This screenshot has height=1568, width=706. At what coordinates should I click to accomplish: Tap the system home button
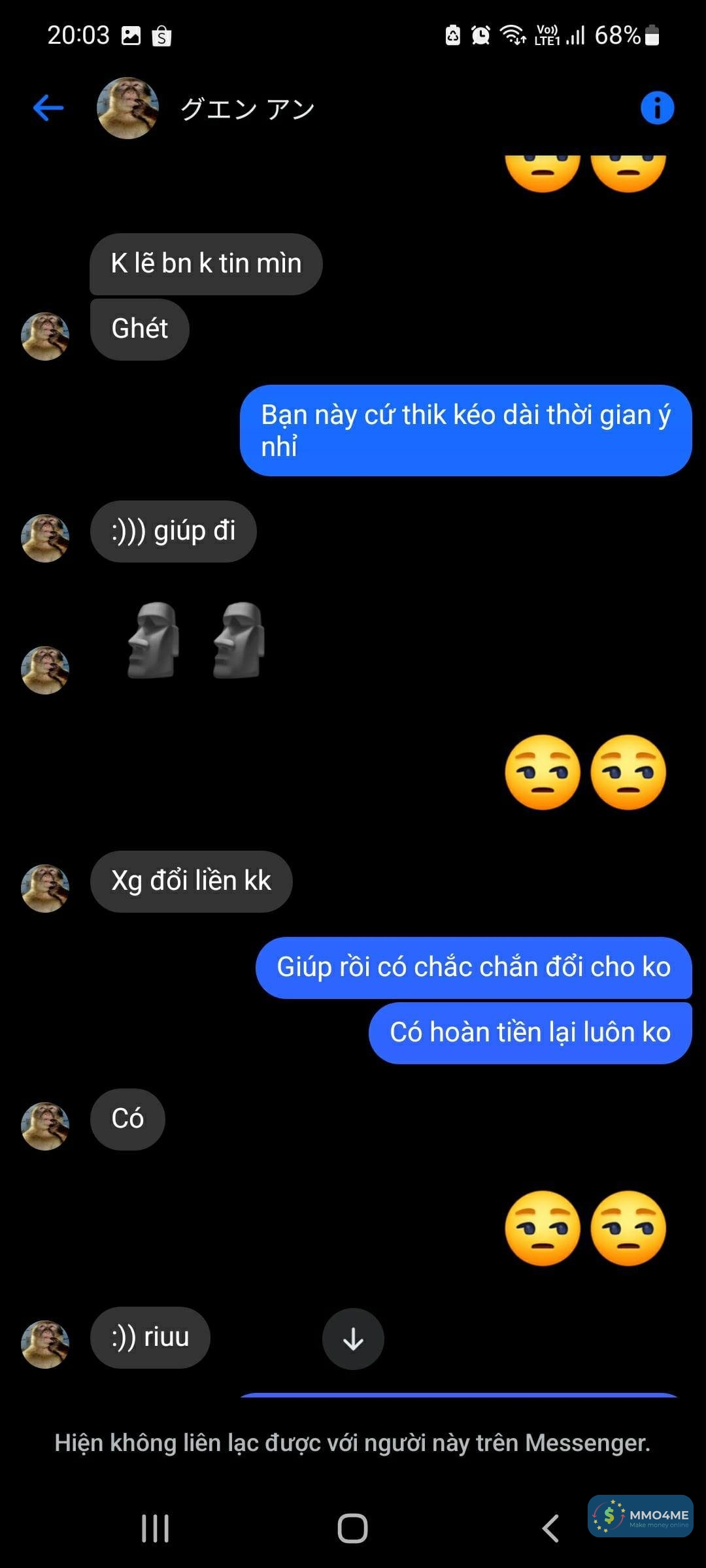coord(352,1528)
